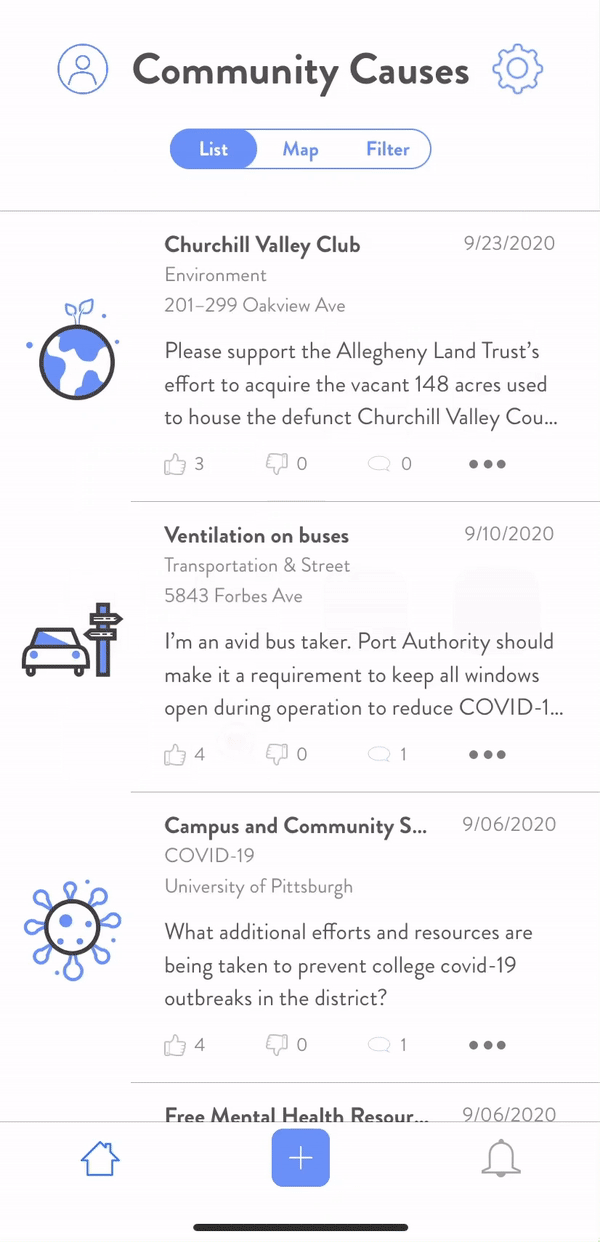The width and height of the screenshot is (600, 1242).
Task: Open the settings gear
Action: [518, 69]
